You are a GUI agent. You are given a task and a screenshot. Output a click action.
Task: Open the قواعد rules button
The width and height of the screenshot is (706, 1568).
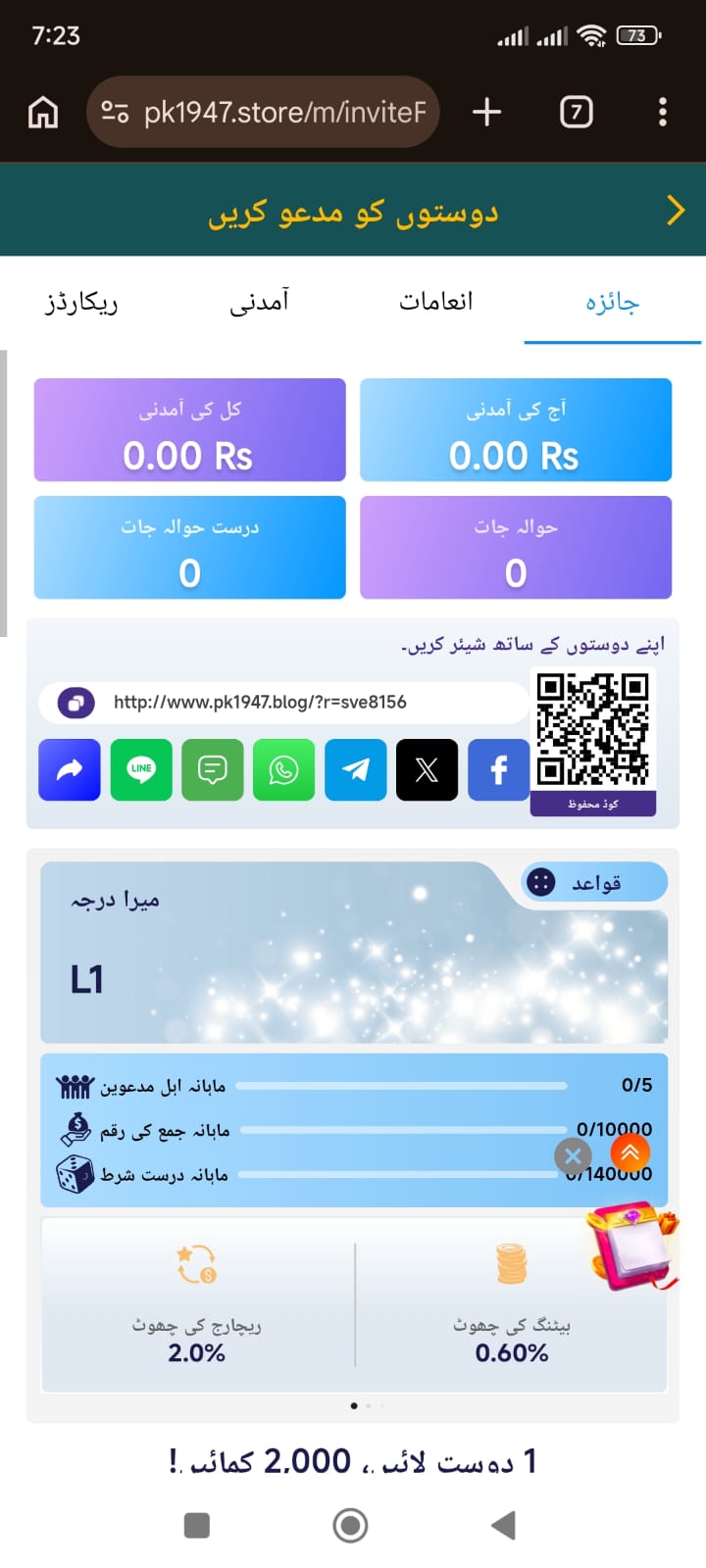coord(593,883)
